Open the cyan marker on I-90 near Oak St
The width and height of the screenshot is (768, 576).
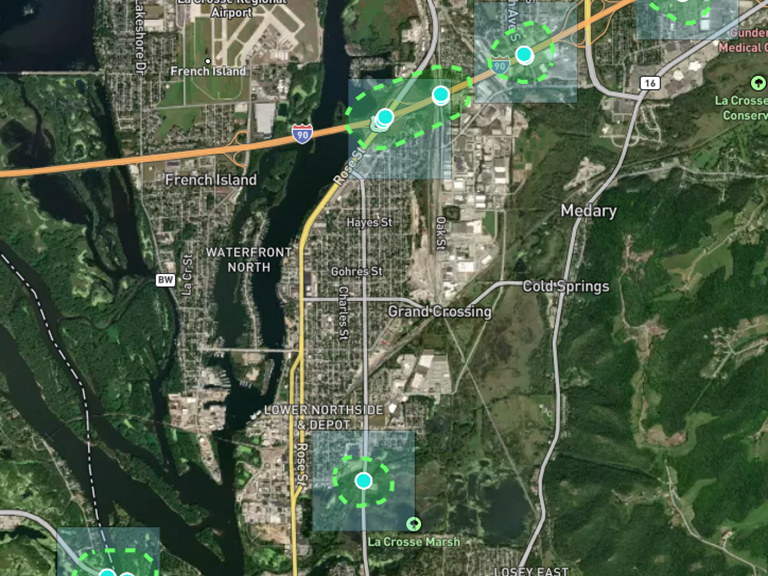[x=441, y=95]
